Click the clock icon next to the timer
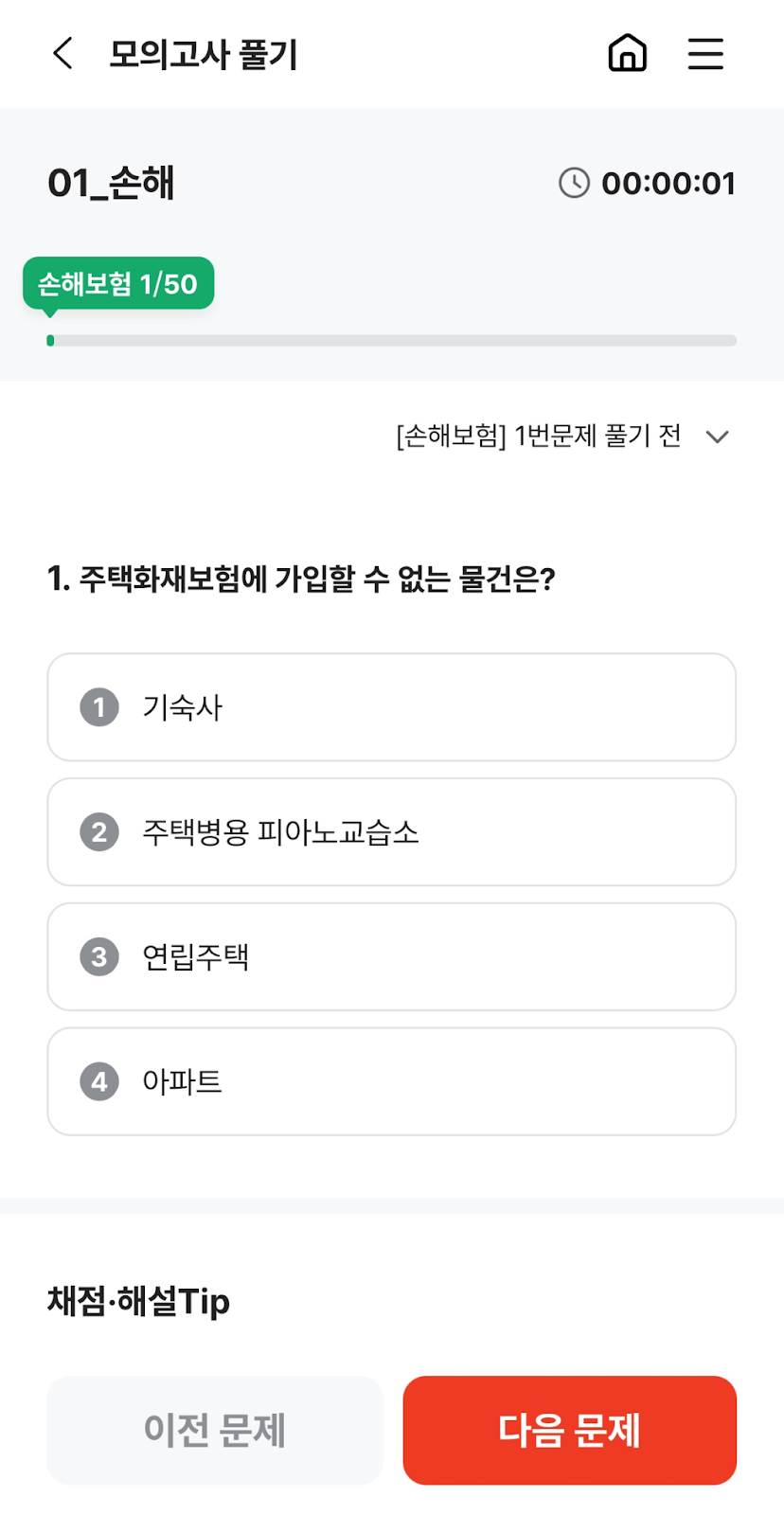Screen dimensions: 784x1515 click(574, 183)
